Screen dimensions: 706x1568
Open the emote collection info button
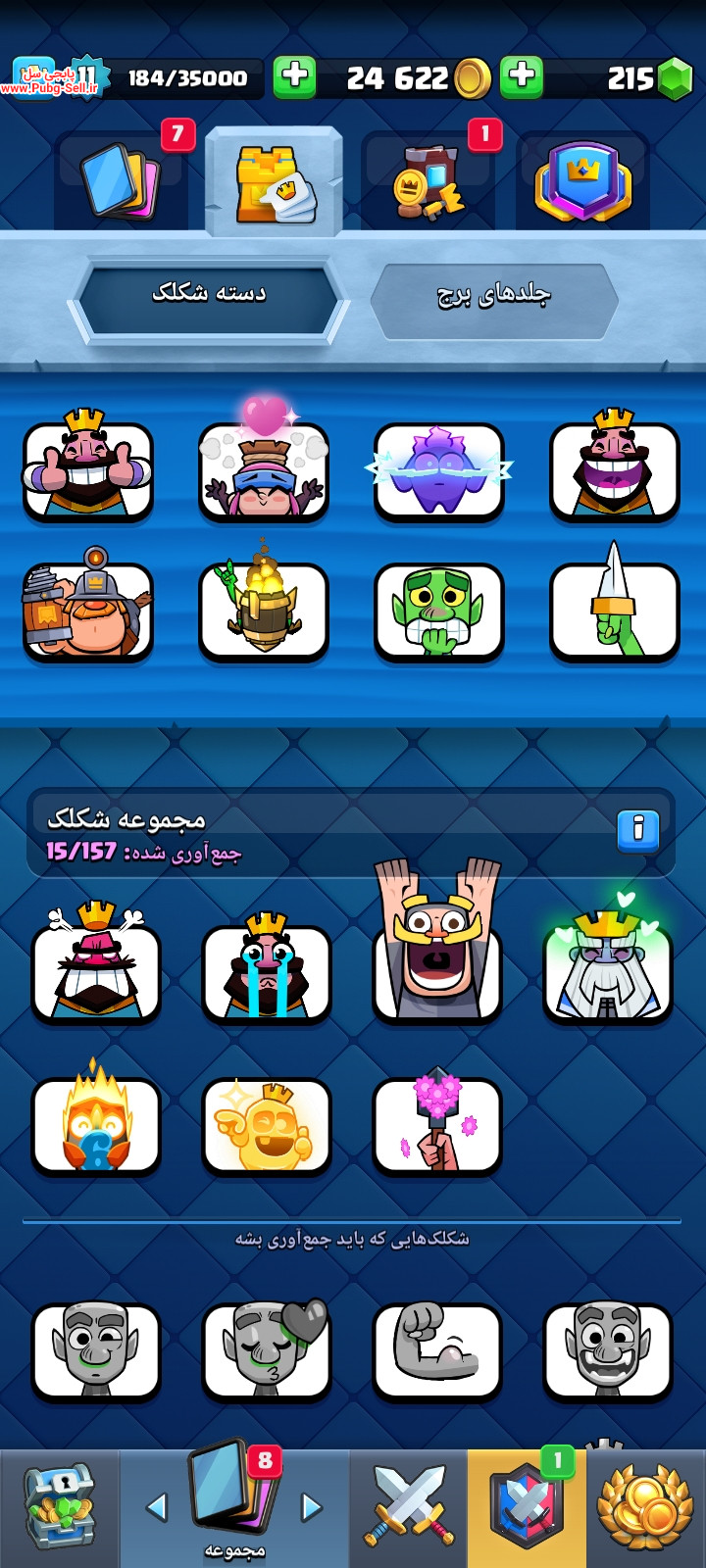637,829
